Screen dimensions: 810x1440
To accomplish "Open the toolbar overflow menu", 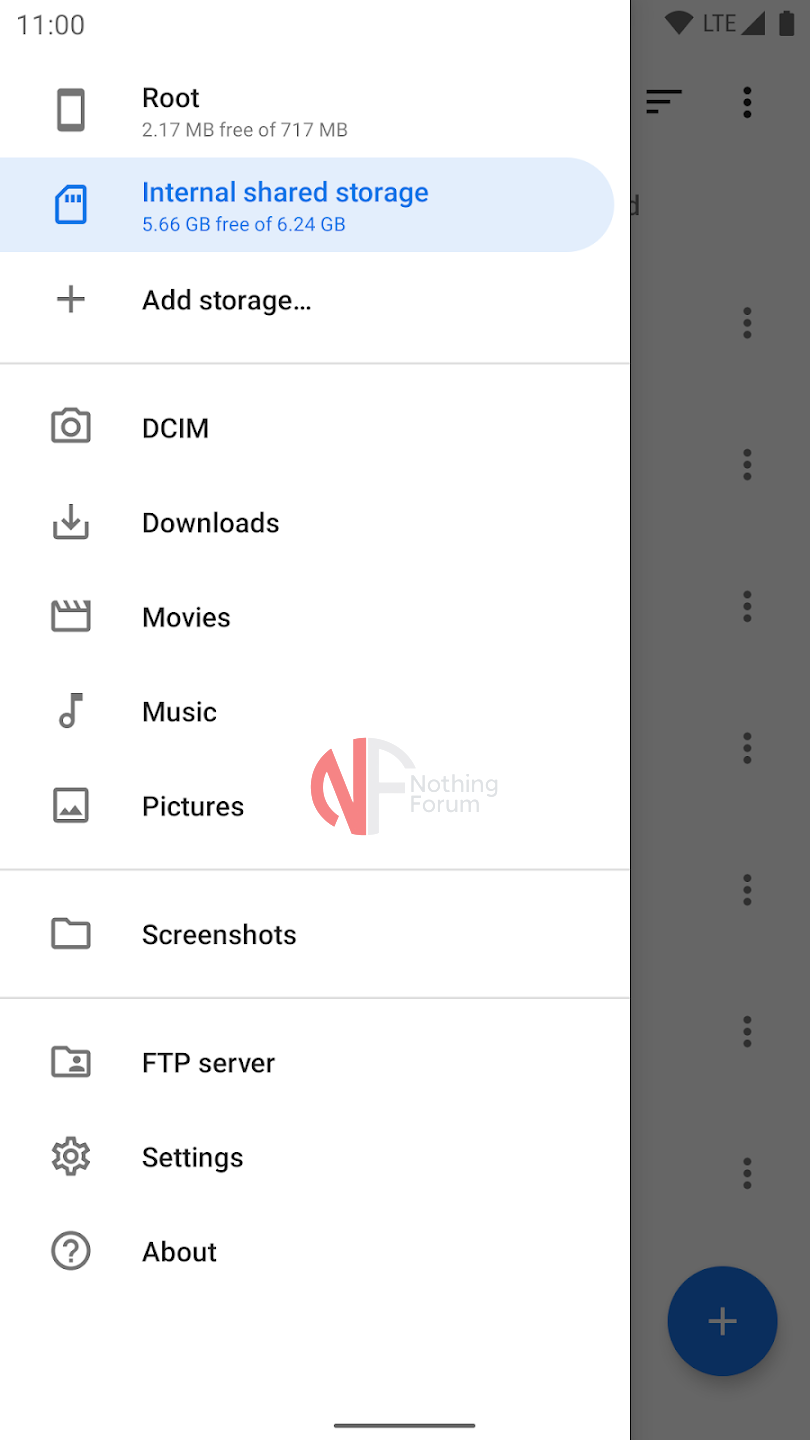I will (x=747, y=102).
